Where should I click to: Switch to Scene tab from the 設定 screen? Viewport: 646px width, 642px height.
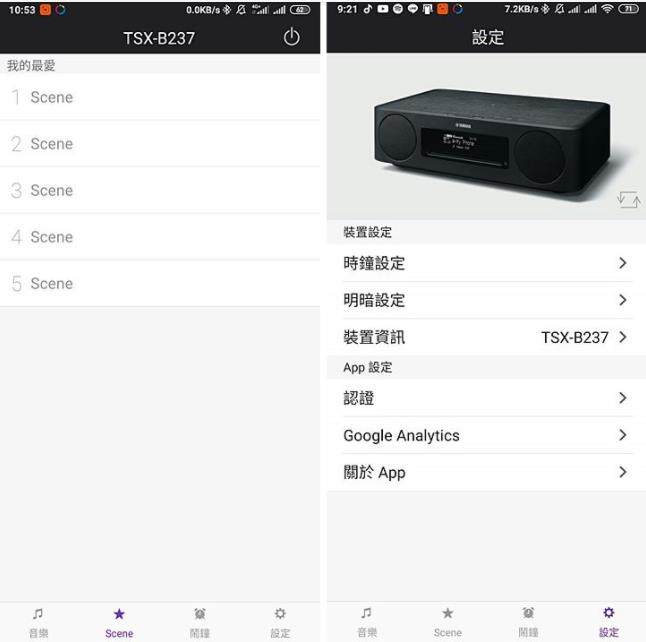(x=448, y=622)
